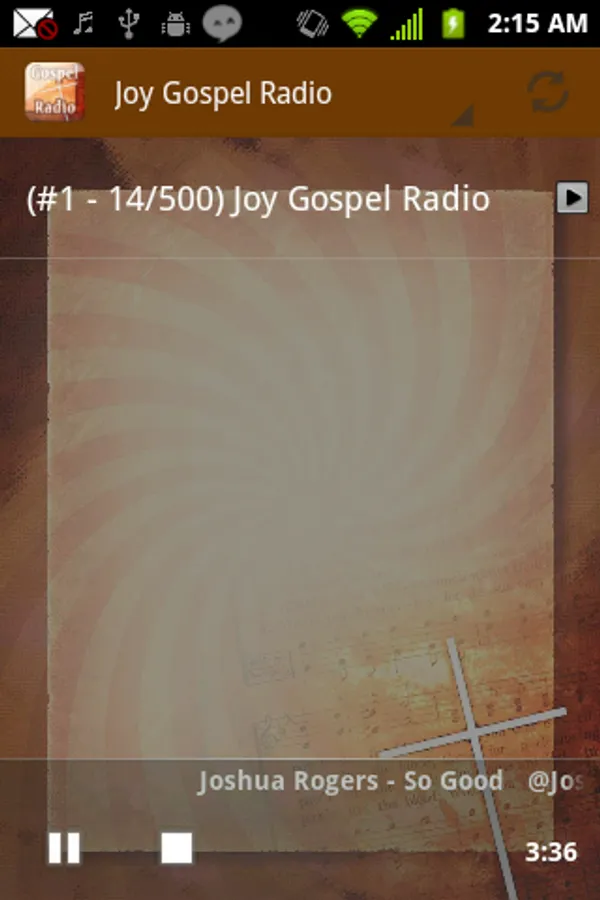Tap the play arrow beside Joy Gospel Radio

point(572,198)
